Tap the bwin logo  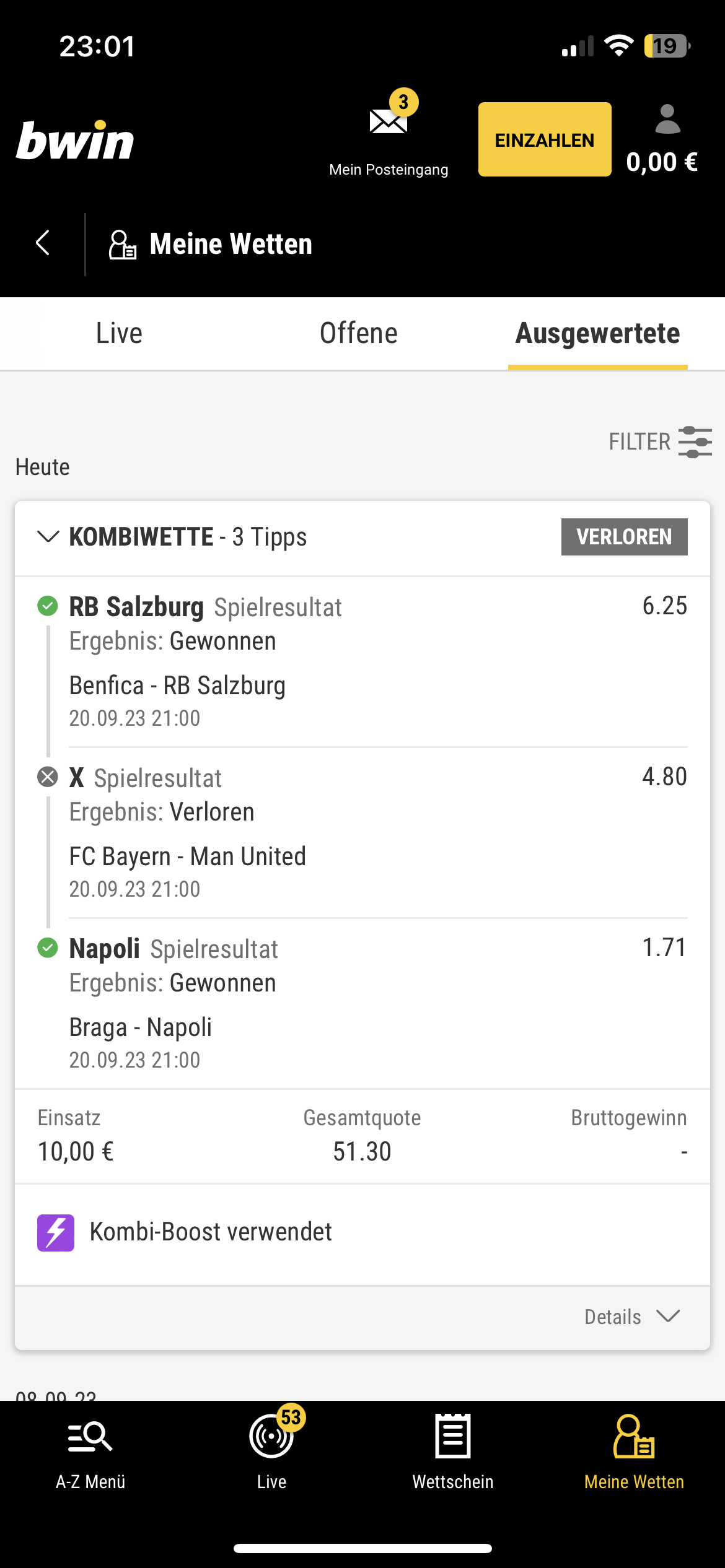pos(75,140)
